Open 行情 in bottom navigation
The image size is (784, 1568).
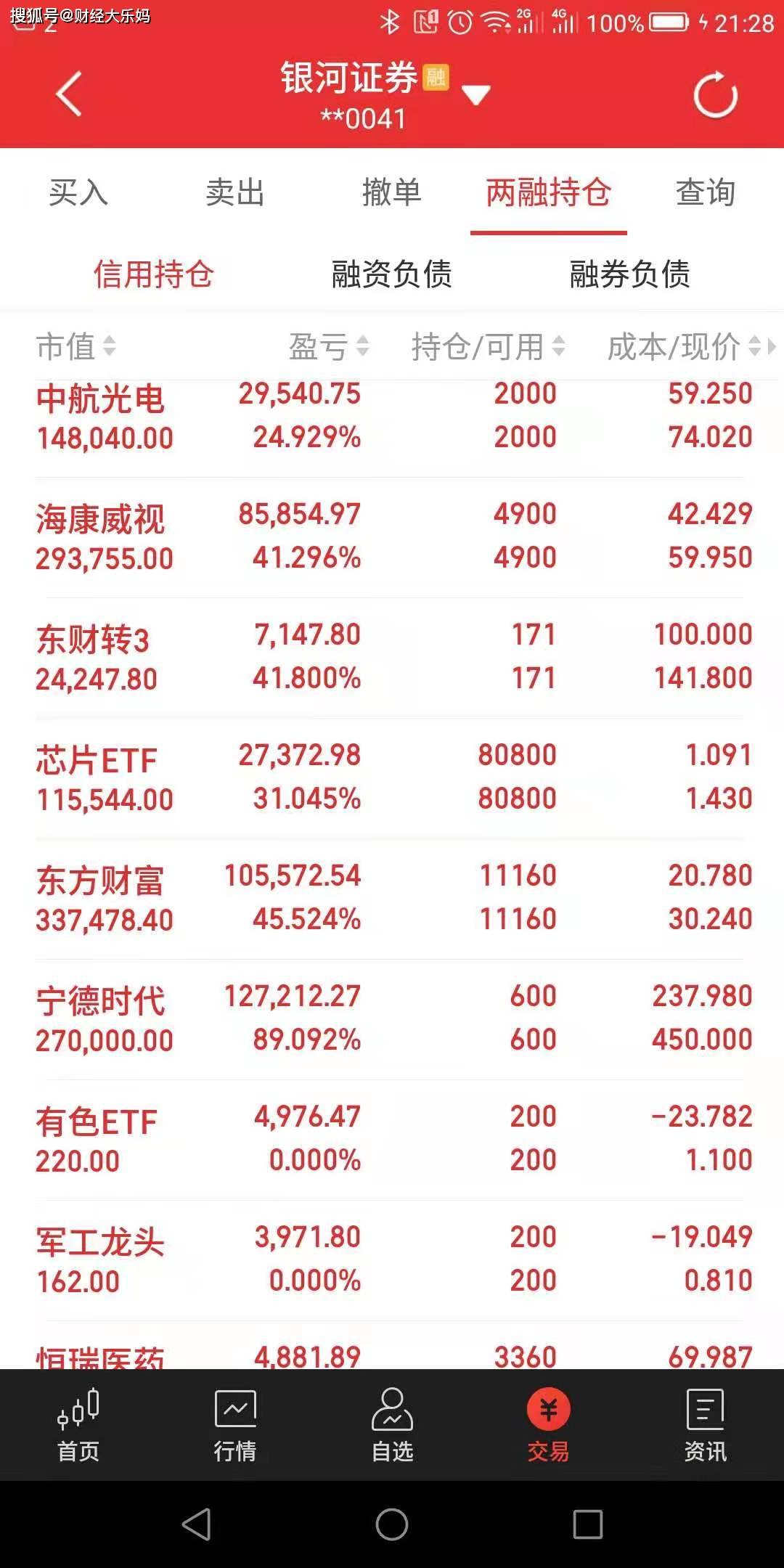point(234,1424)
